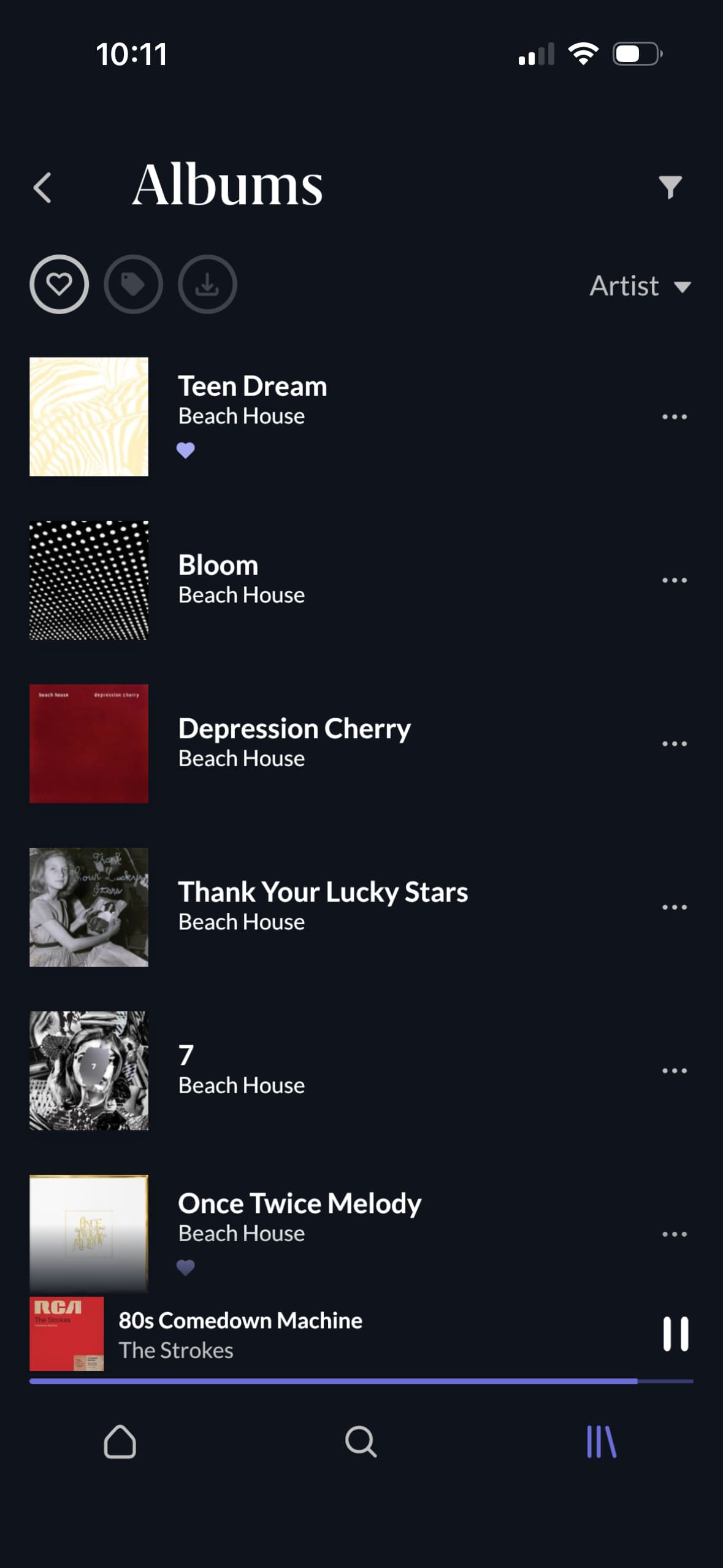723x1568 pixels.
Task: Open the Depression Cherry album
Action: pyautogui.click(x=293, y=742)
